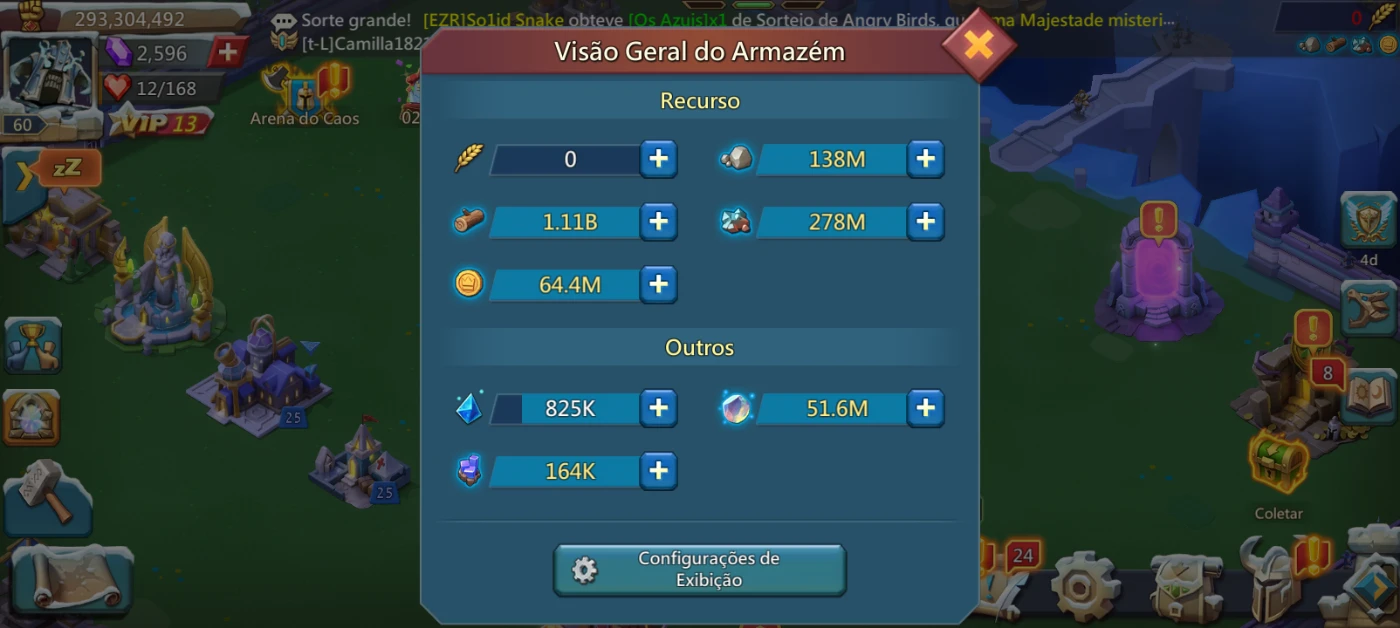1400x628 pixels.
Task: Open the VIP 13 badge
Action: (160, 124)
